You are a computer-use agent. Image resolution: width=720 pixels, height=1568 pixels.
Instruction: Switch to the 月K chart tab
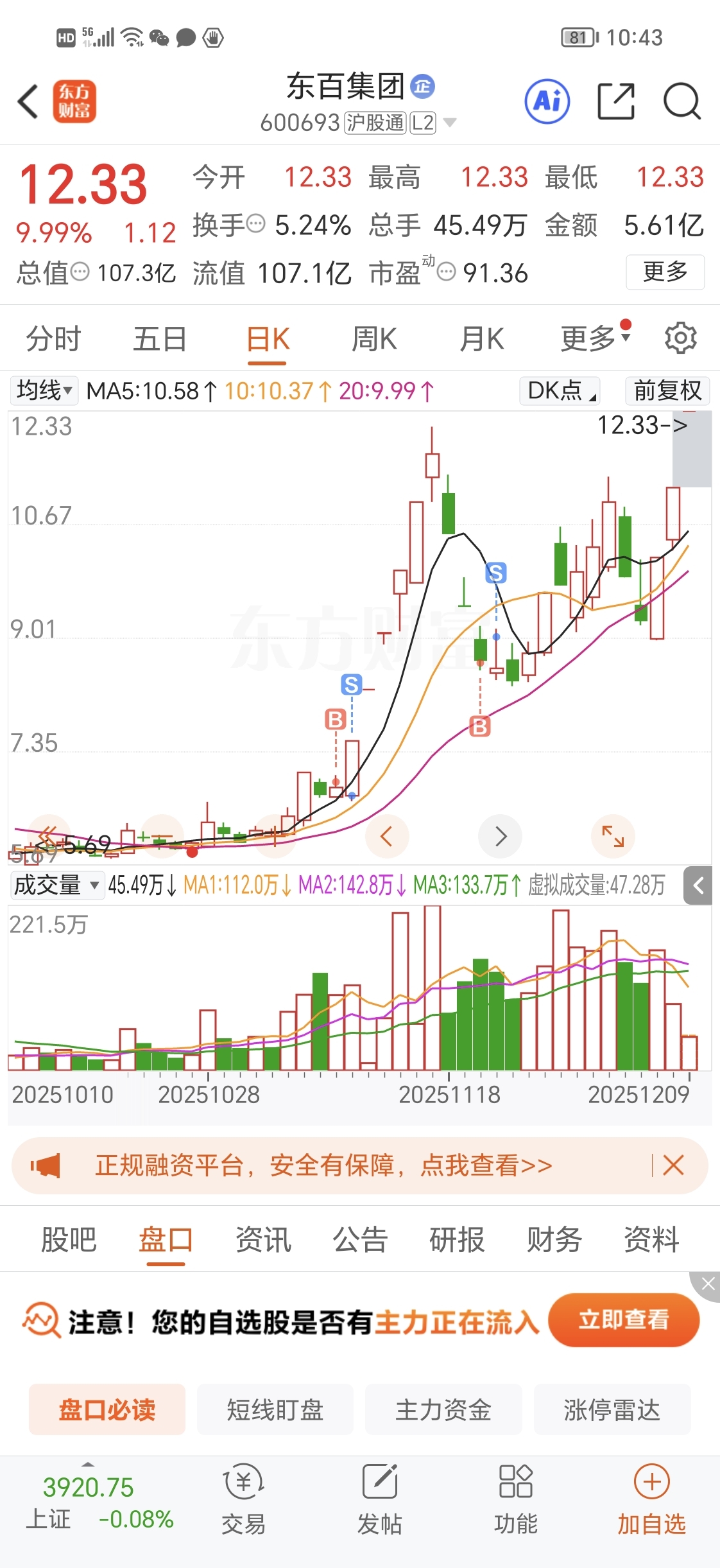click(481, 339)
